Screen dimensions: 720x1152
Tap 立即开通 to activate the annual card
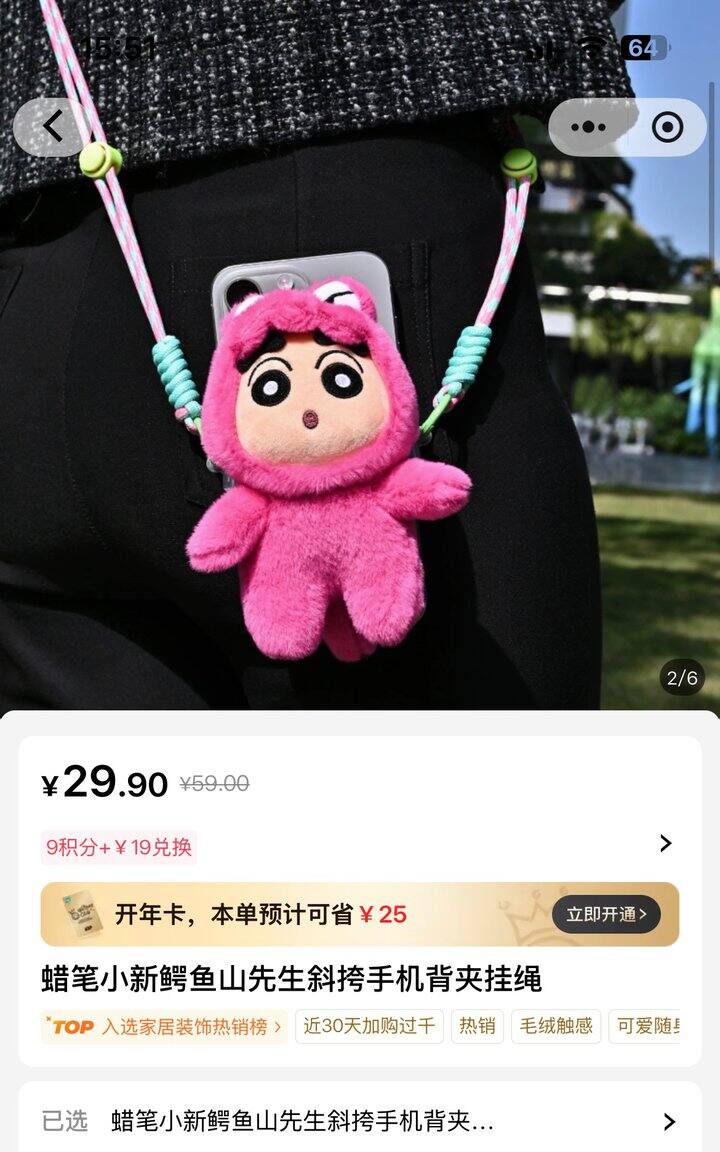click(x=606, y=914)
